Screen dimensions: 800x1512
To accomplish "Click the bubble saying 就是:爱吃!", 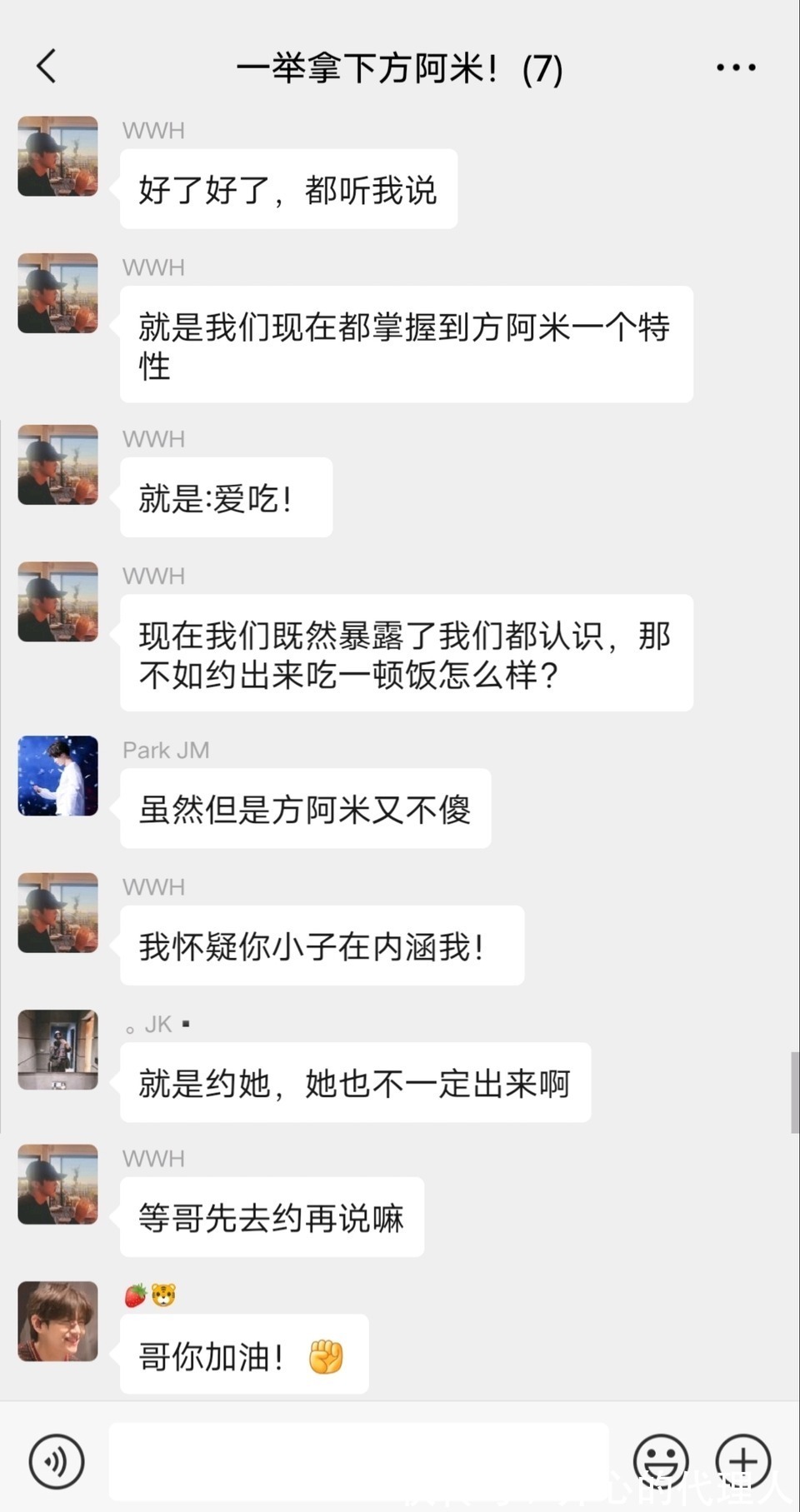I will tap(225, 497).
